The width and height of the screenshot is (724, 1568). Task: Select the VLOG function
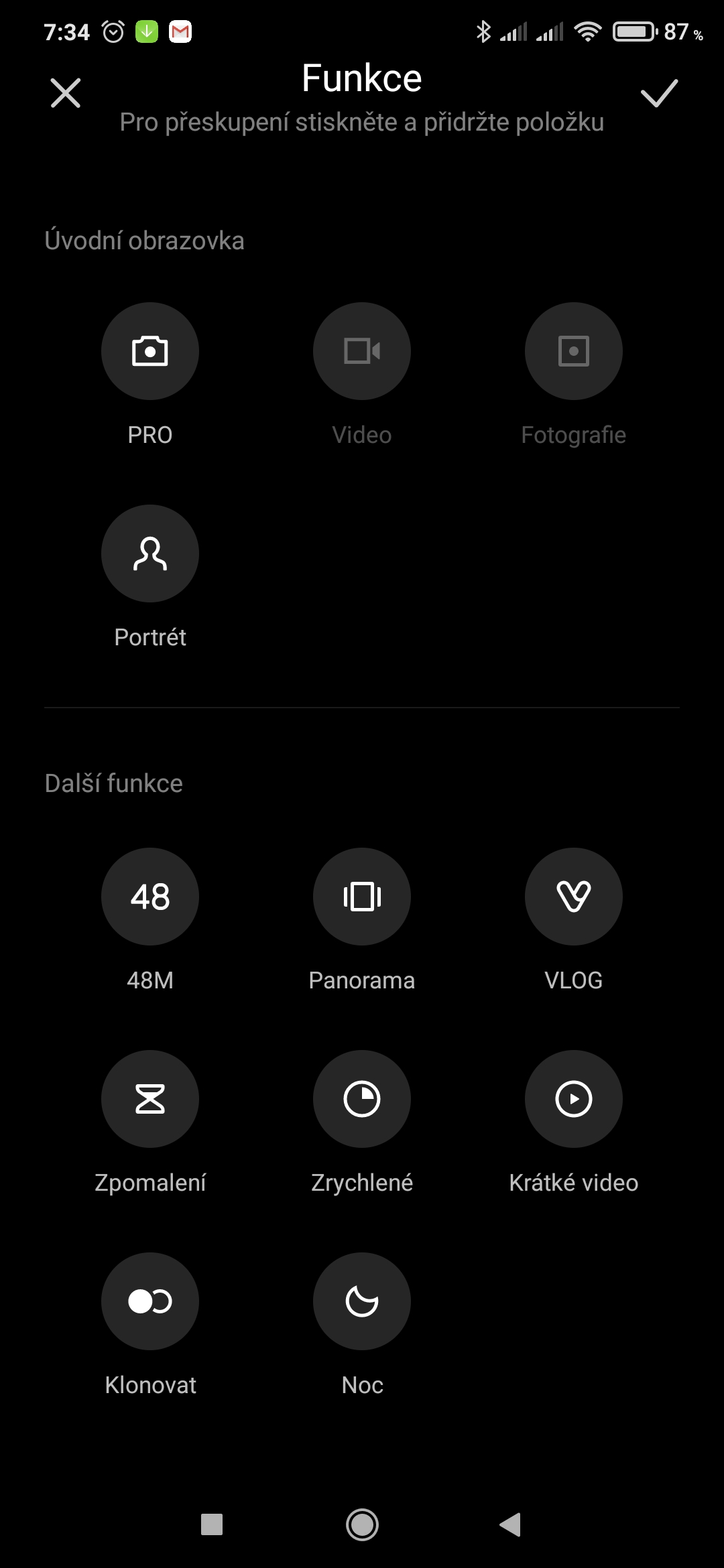coord(574,897)
